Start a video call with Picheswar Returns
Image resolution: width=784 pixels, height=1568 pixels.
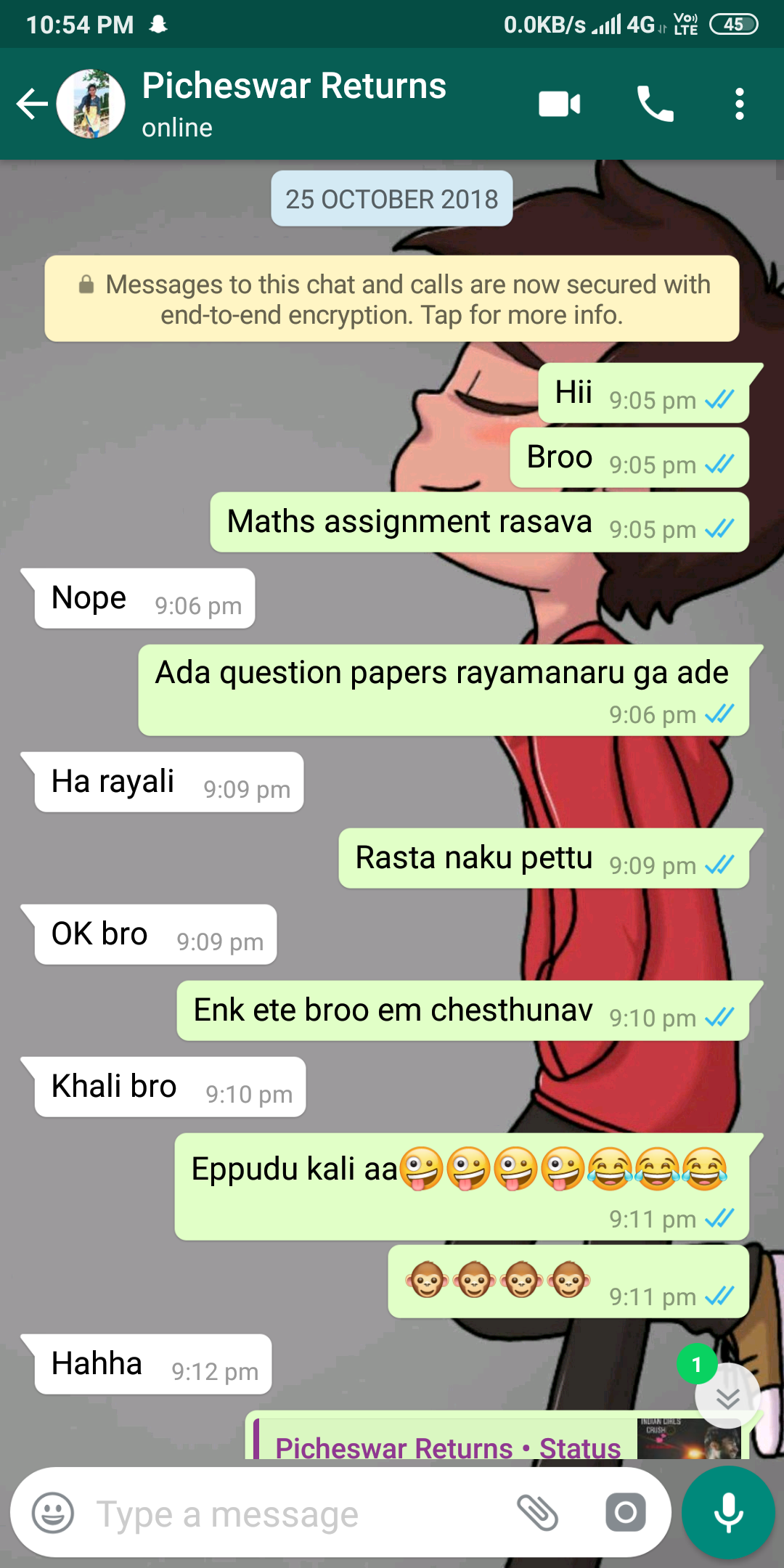pyautogui.click(x=560, y=105)
